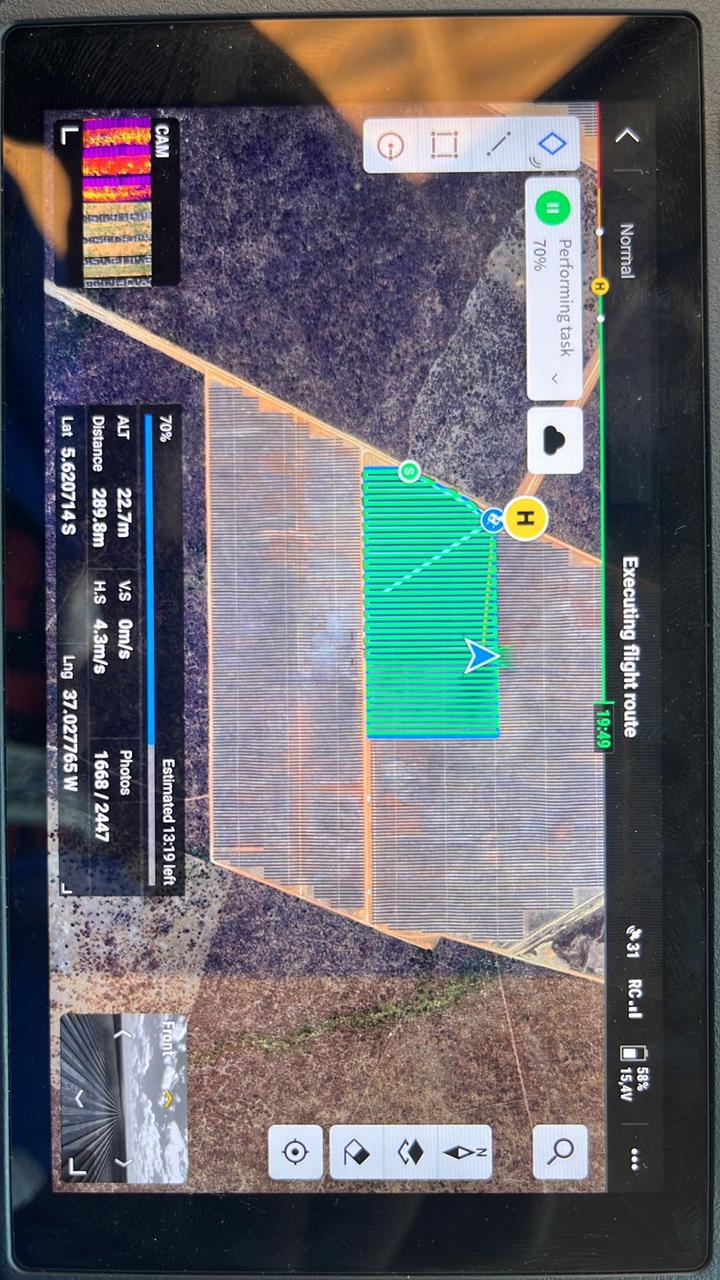This screenshot has height=1280, width=720.
Task: Tap the eraser clear-track button
Action: 356,1152
